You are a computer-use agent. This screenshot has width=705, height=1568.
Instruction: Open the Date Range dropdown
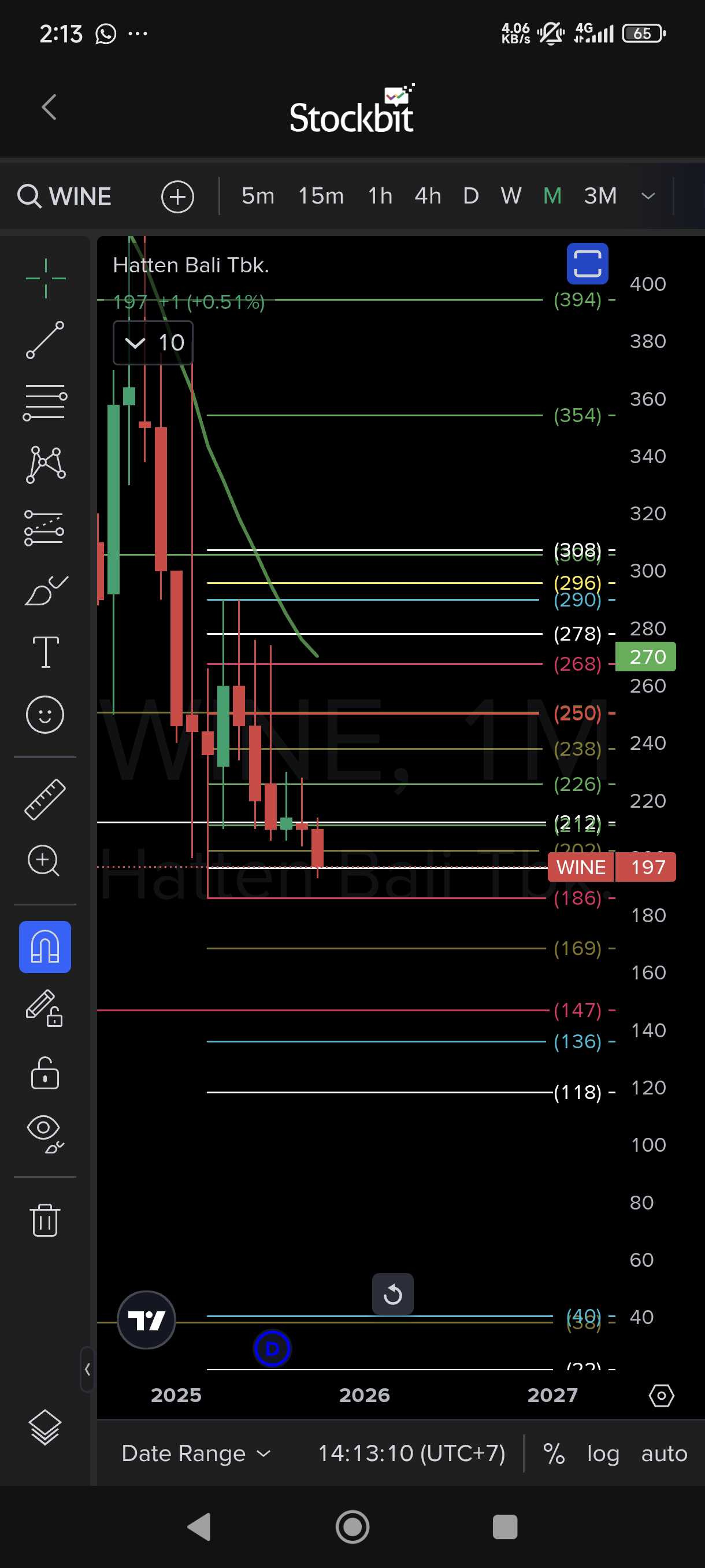(196, 1454)
